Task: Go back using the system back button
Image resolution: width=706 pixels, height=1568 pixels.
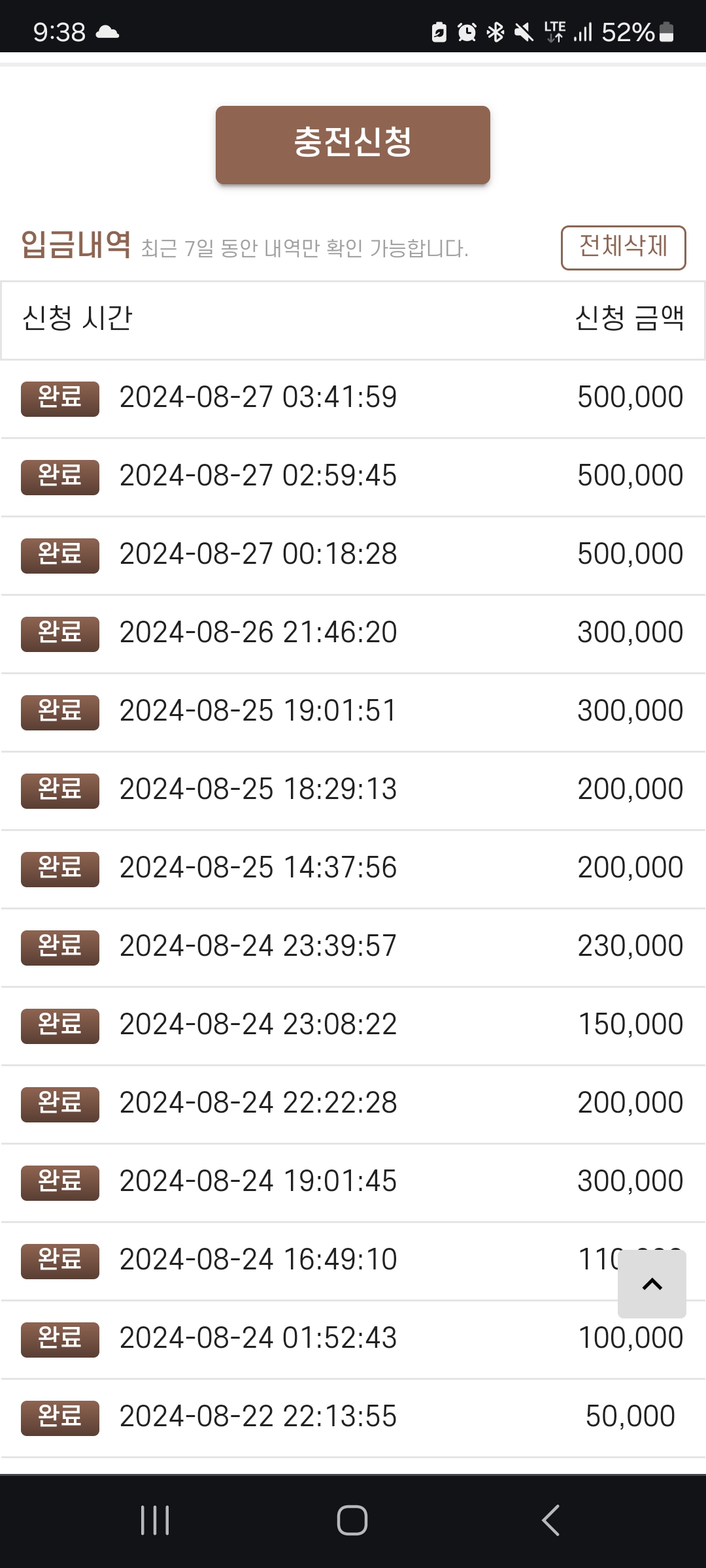Action: click(551, 1520)
